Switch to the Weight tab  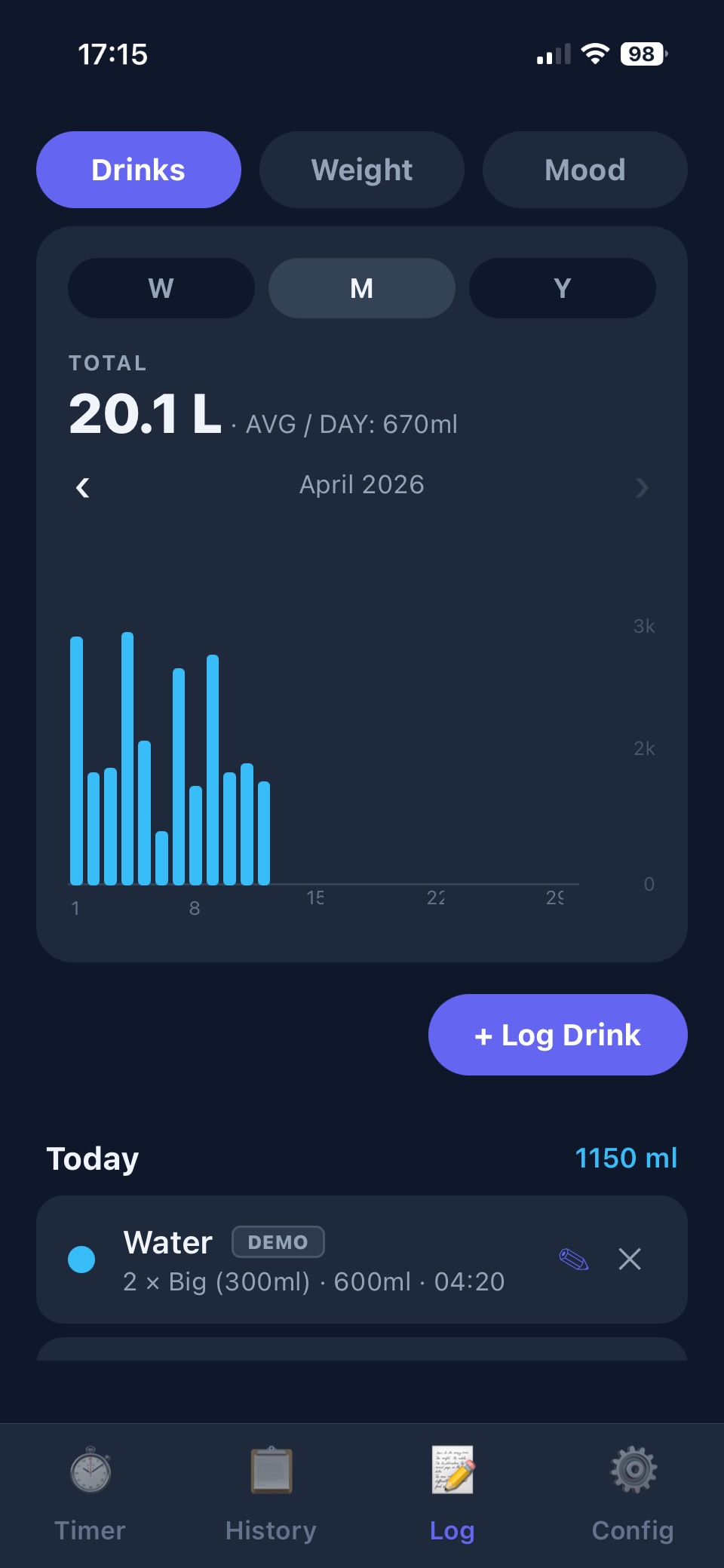[x=362, y=170]
